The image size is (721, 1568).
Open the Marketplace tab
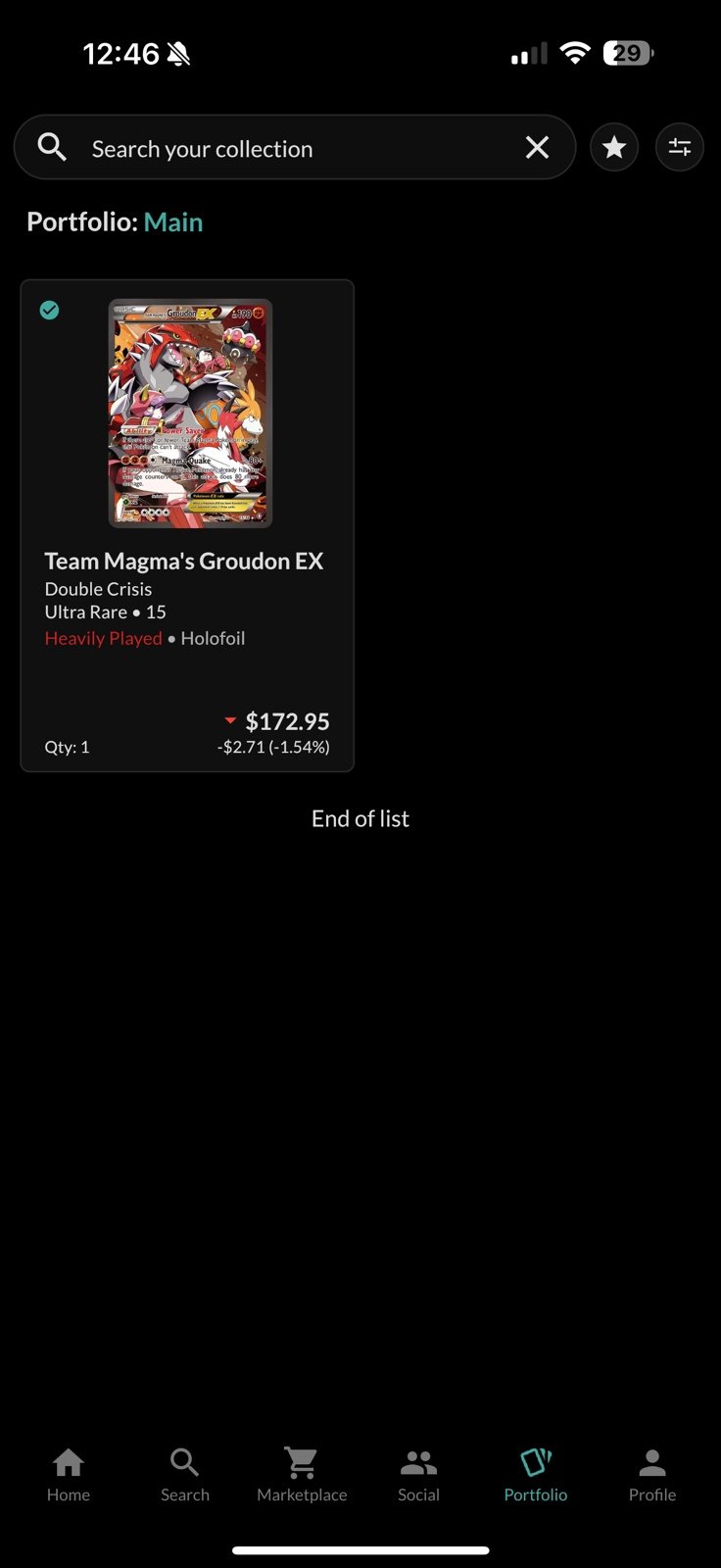[302, 1475]
